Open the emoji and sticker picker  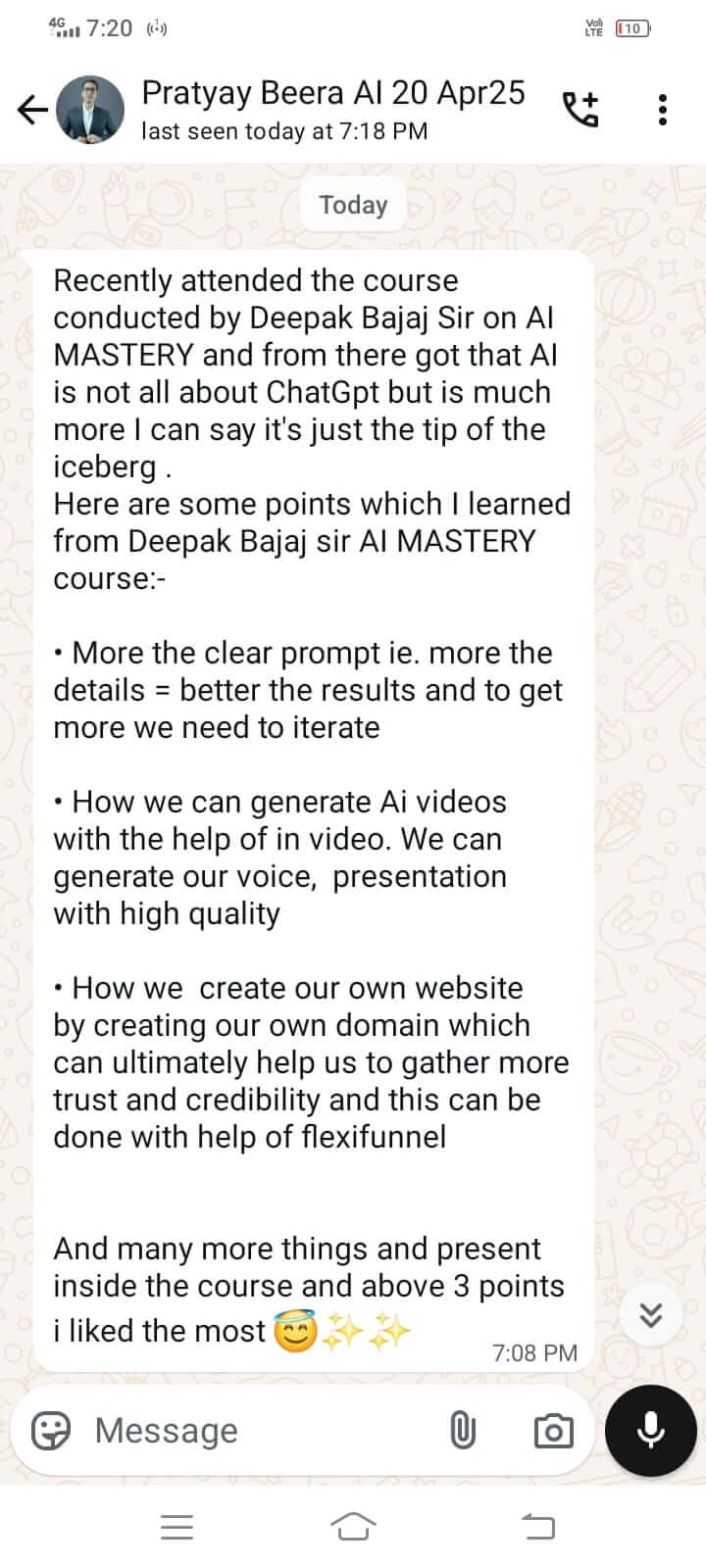[x=51, y=1431]
